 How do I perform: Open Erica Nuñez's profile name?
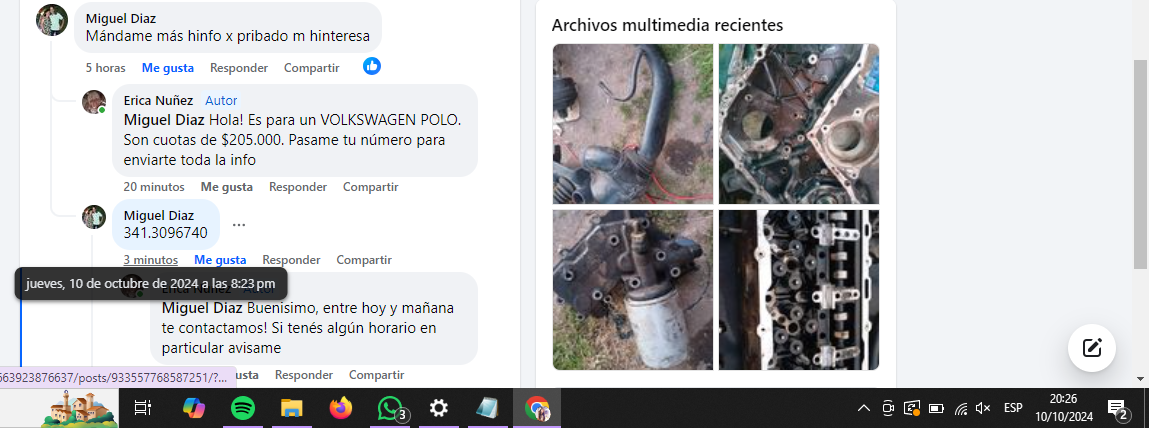tap(159, 101)
